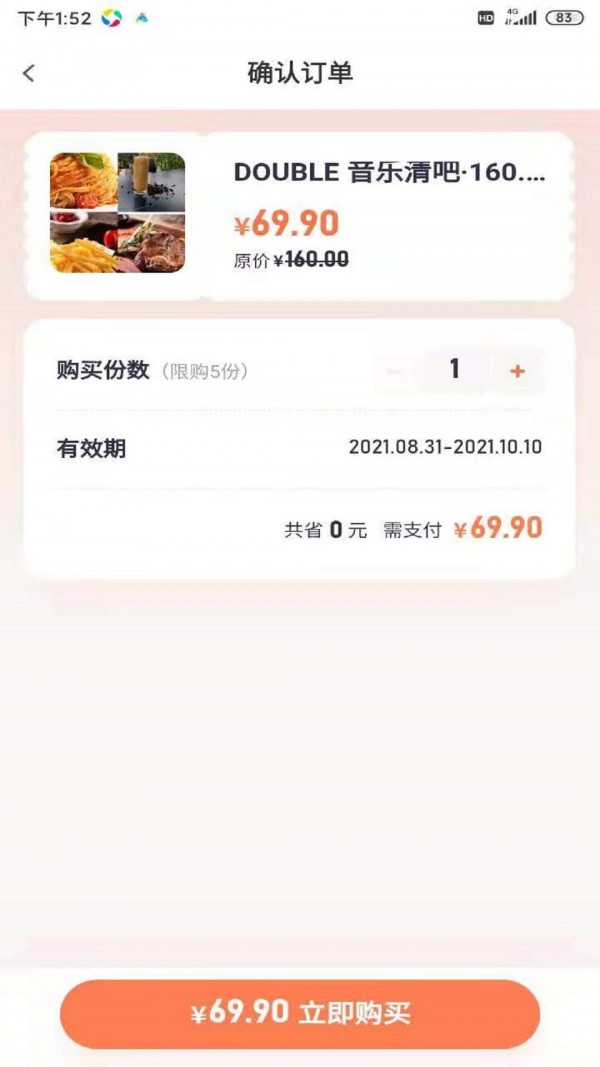Decrease purchase quantity with the minus button
600x1067 pixels.
coord(394,371)
